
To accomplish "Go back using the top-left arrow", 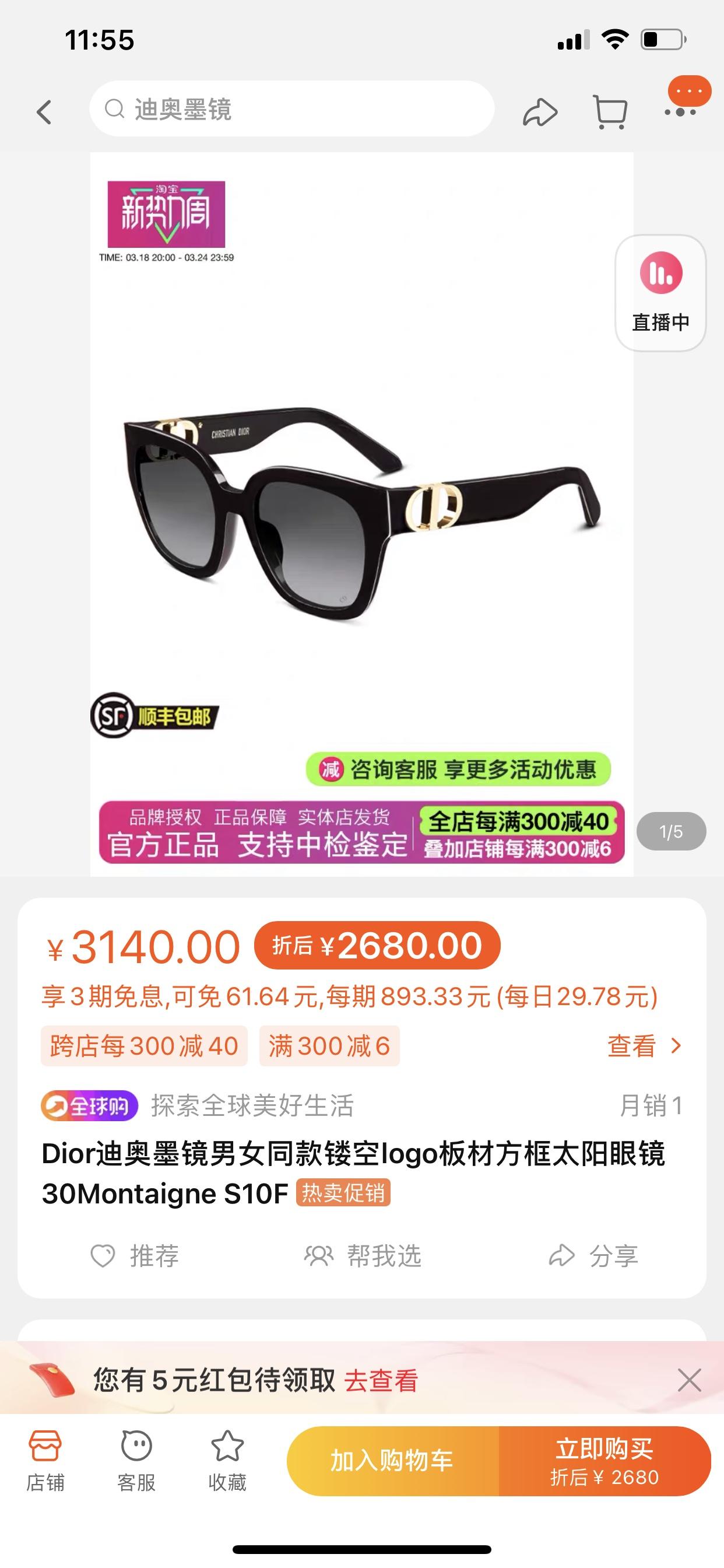I will (44, 112).
